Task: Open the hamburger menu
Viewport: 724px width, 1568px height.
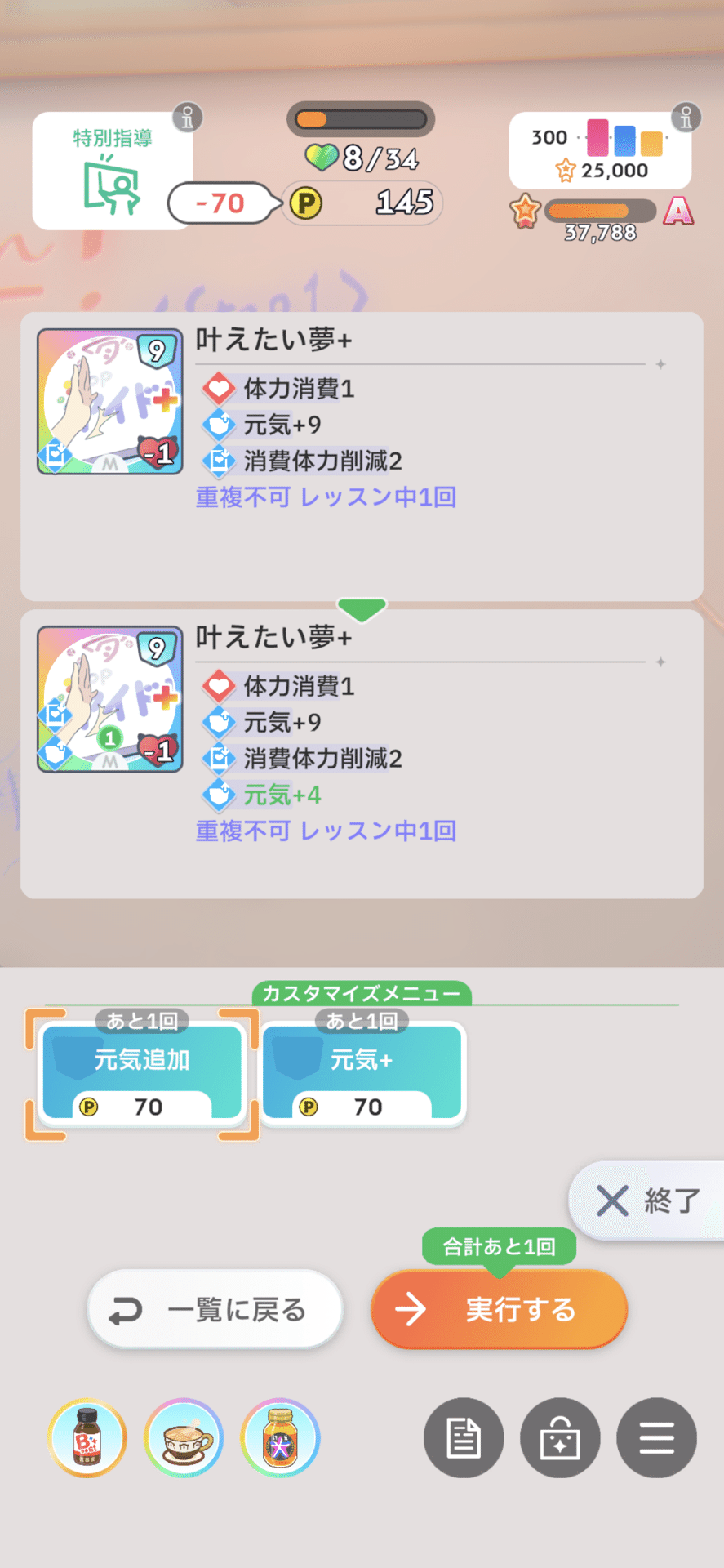Action: pos(656,1438)
